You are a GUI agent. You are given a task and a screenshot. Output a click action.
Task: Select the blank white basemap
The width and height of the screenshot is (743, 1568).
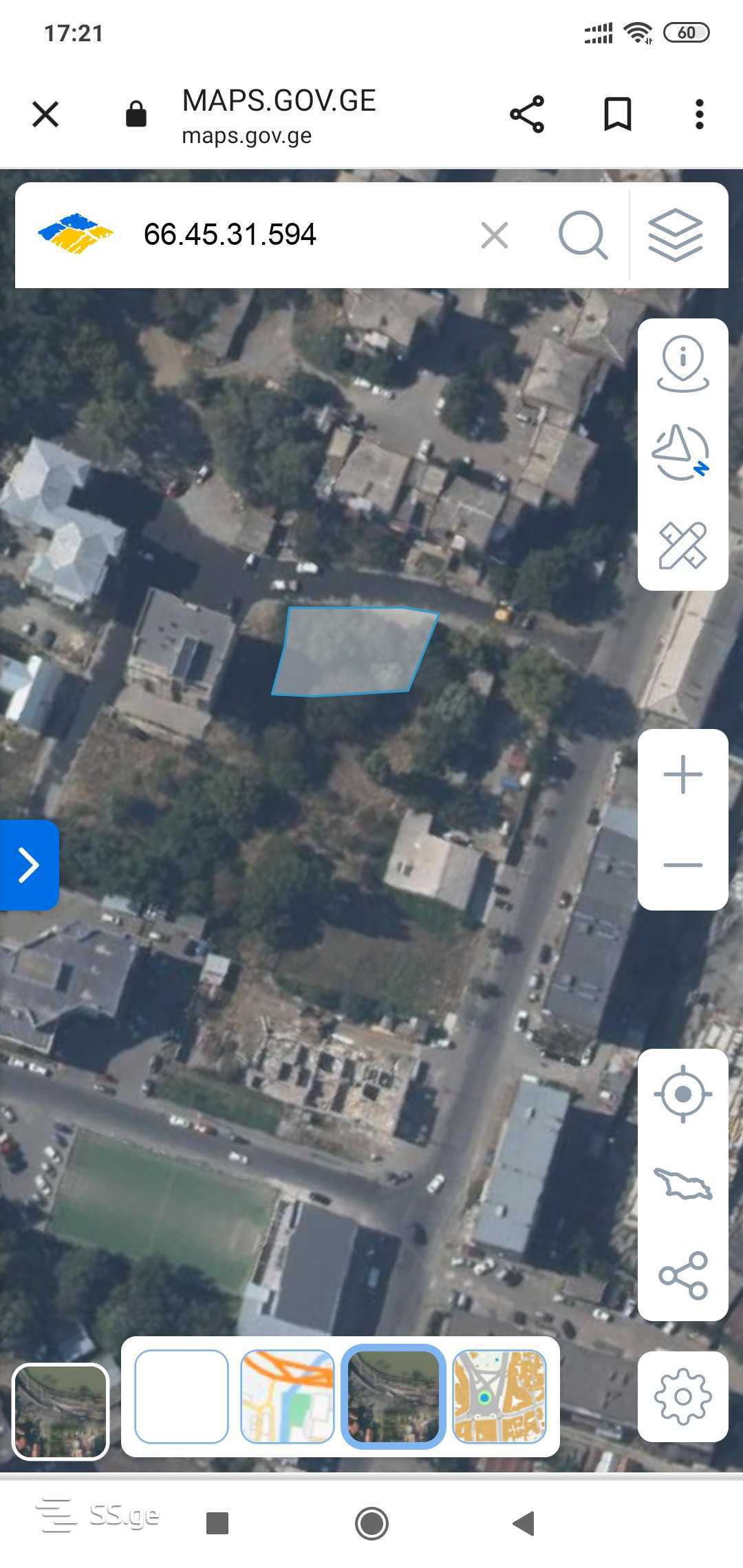point(182,1396)
